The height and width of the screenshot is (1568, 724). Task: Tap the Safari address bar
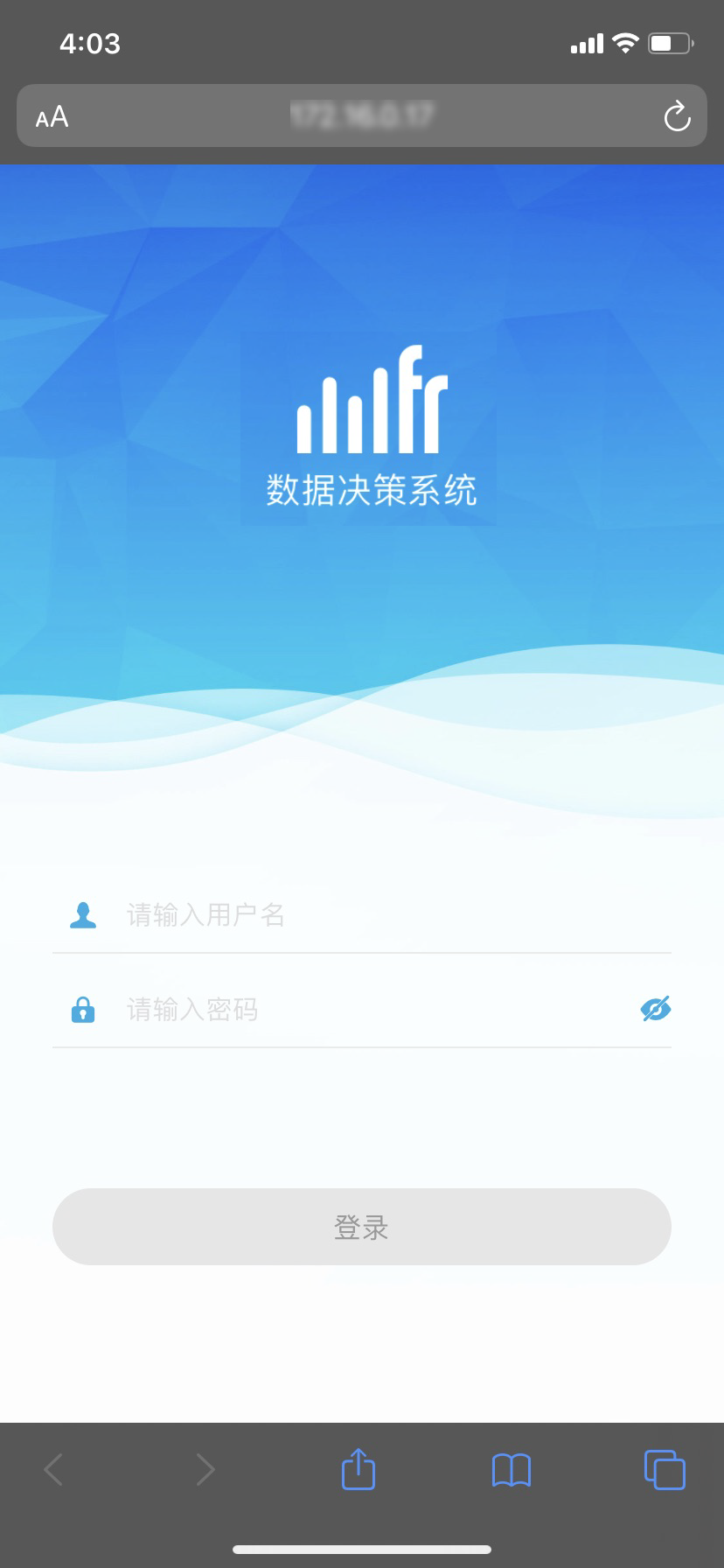pos(362,115)
